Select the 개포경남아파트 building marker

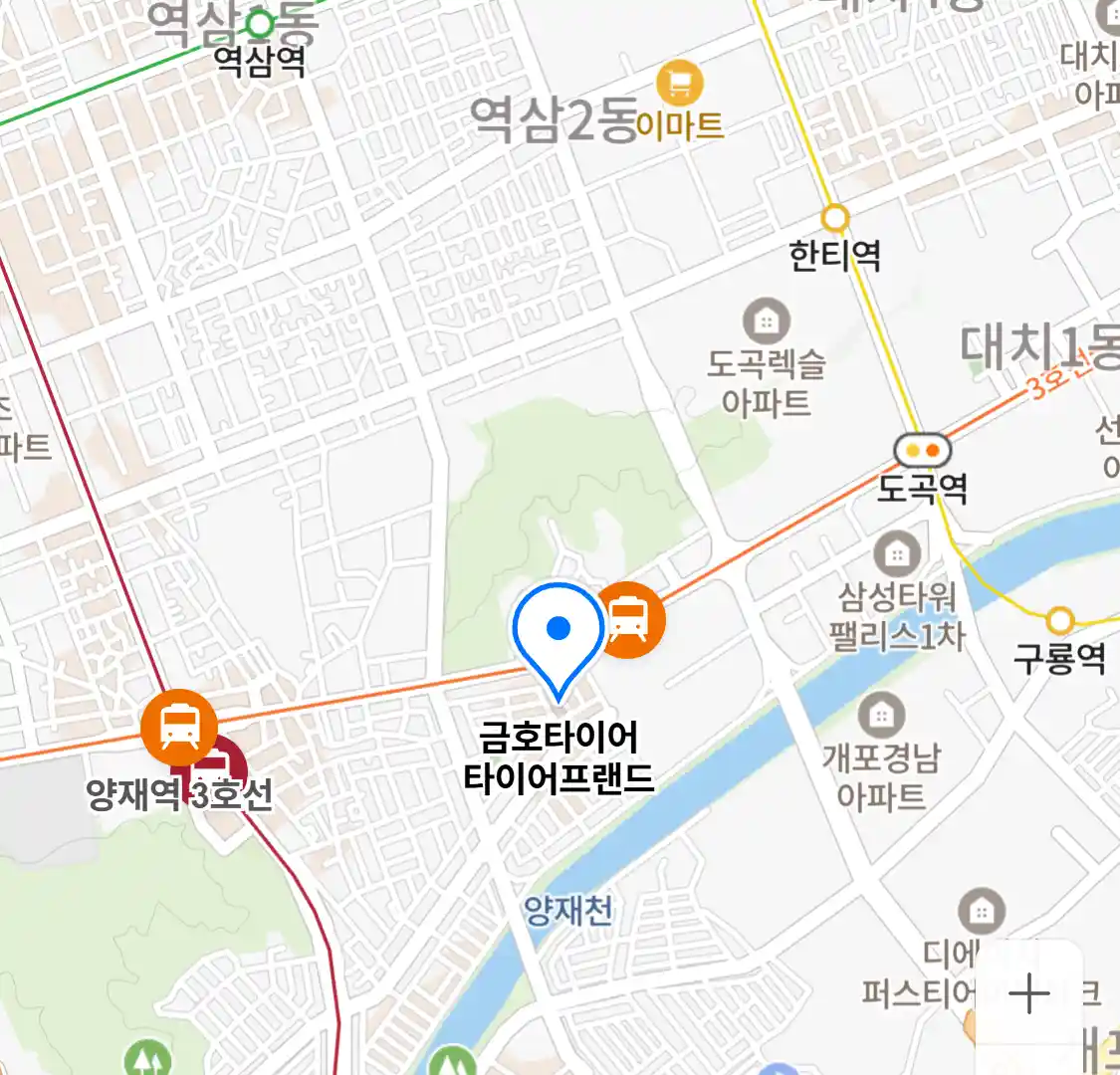[x=881, y=715]
